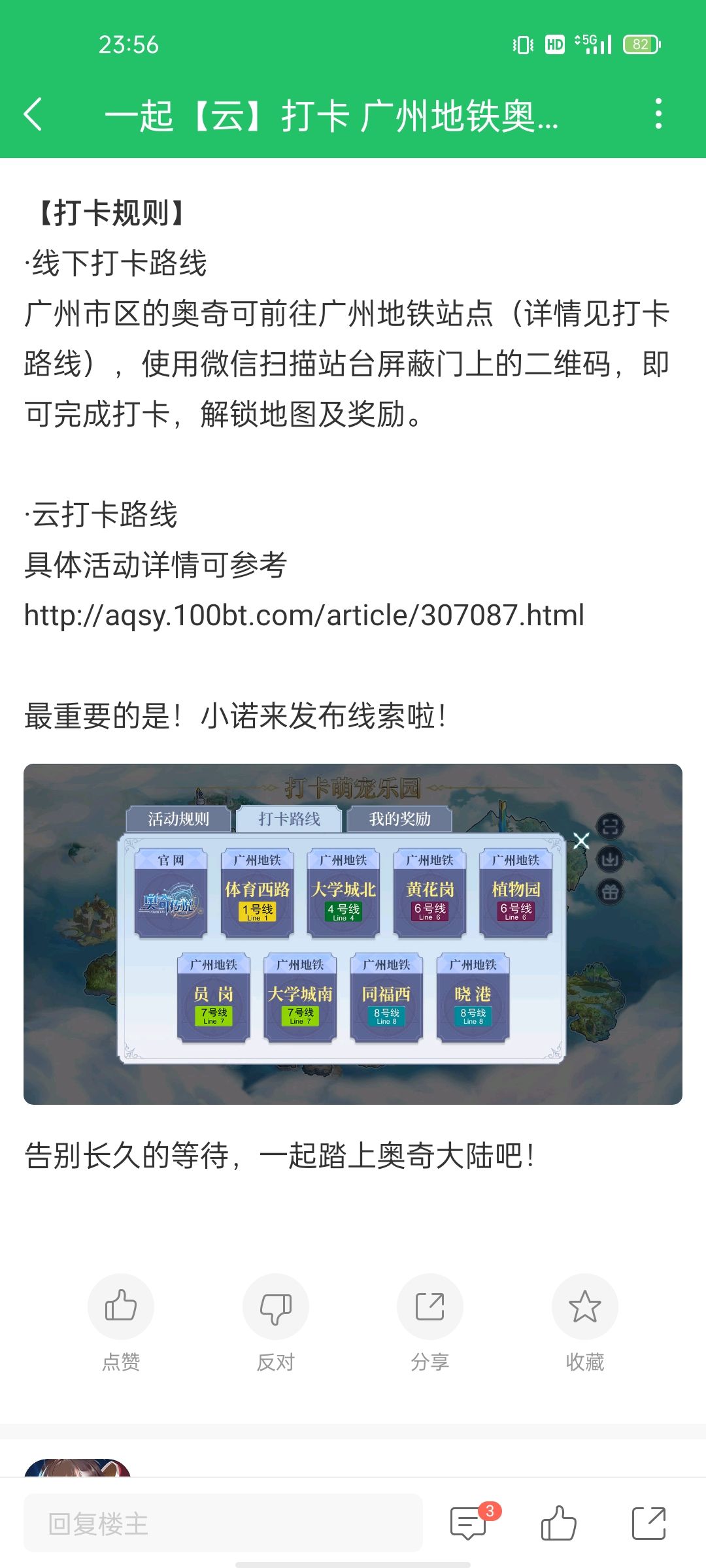This screenshot has height=1568, width=706.
Task: Like this post with 点赞
Action: point(121,1307)
